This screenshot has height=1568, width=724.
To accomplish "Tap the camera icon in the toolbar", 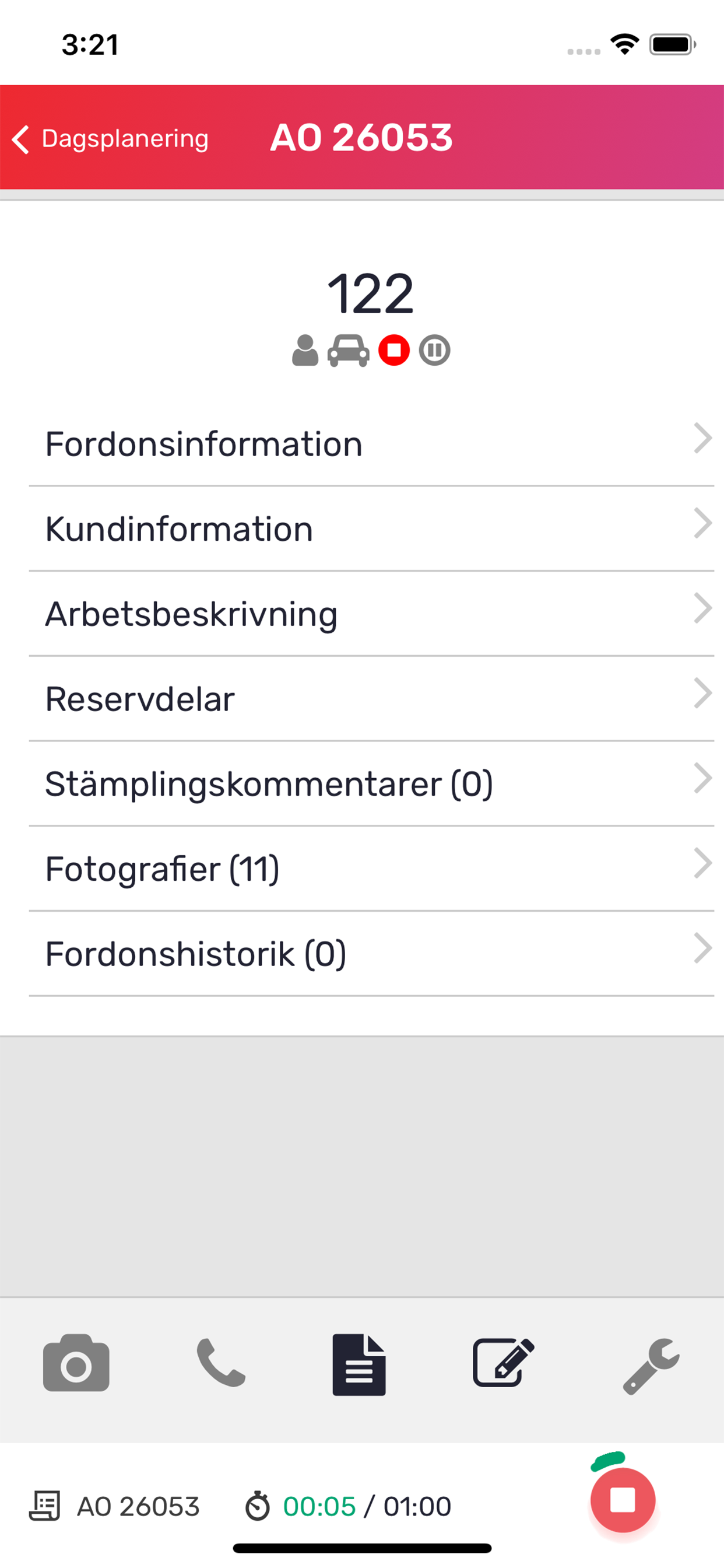I will (x=76, y=1363).
